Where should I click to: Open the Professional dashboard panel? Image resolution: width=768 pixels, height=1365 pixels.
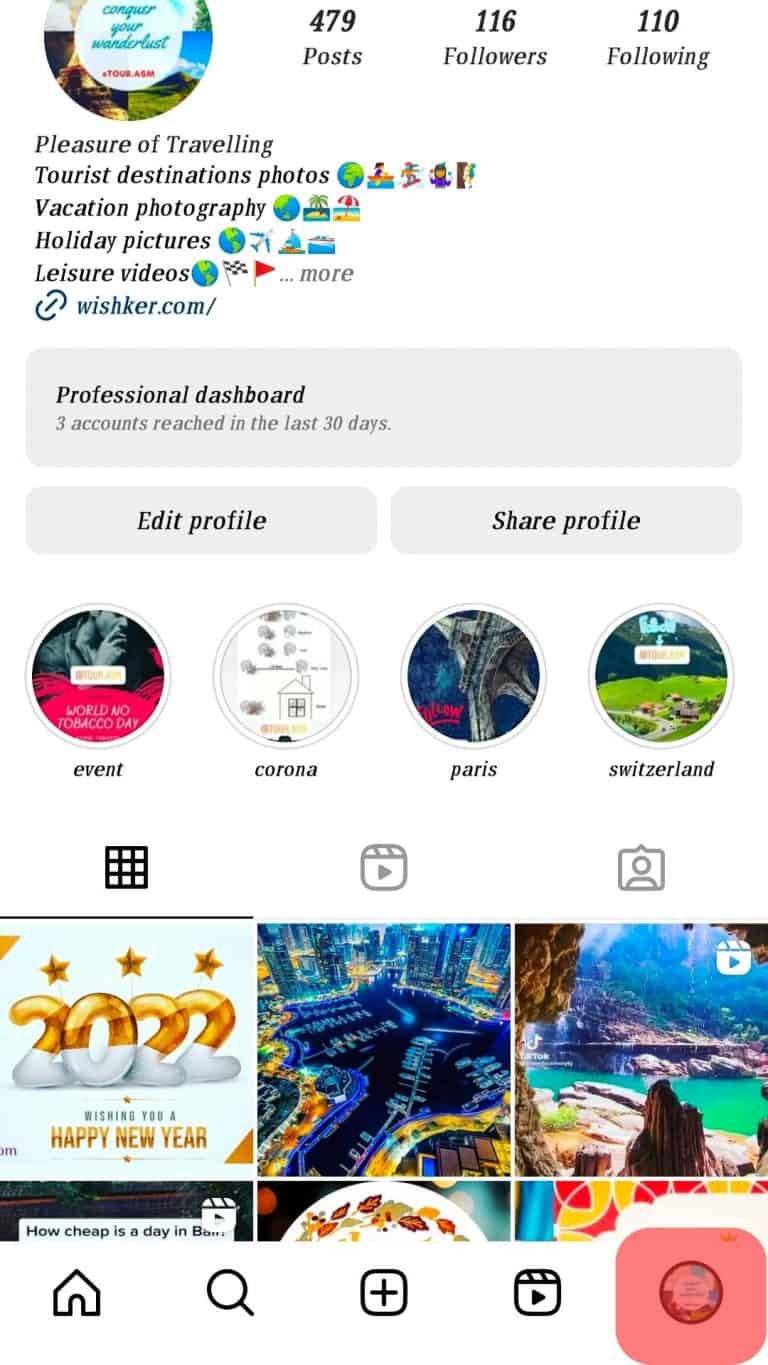[x=384, y=405]
